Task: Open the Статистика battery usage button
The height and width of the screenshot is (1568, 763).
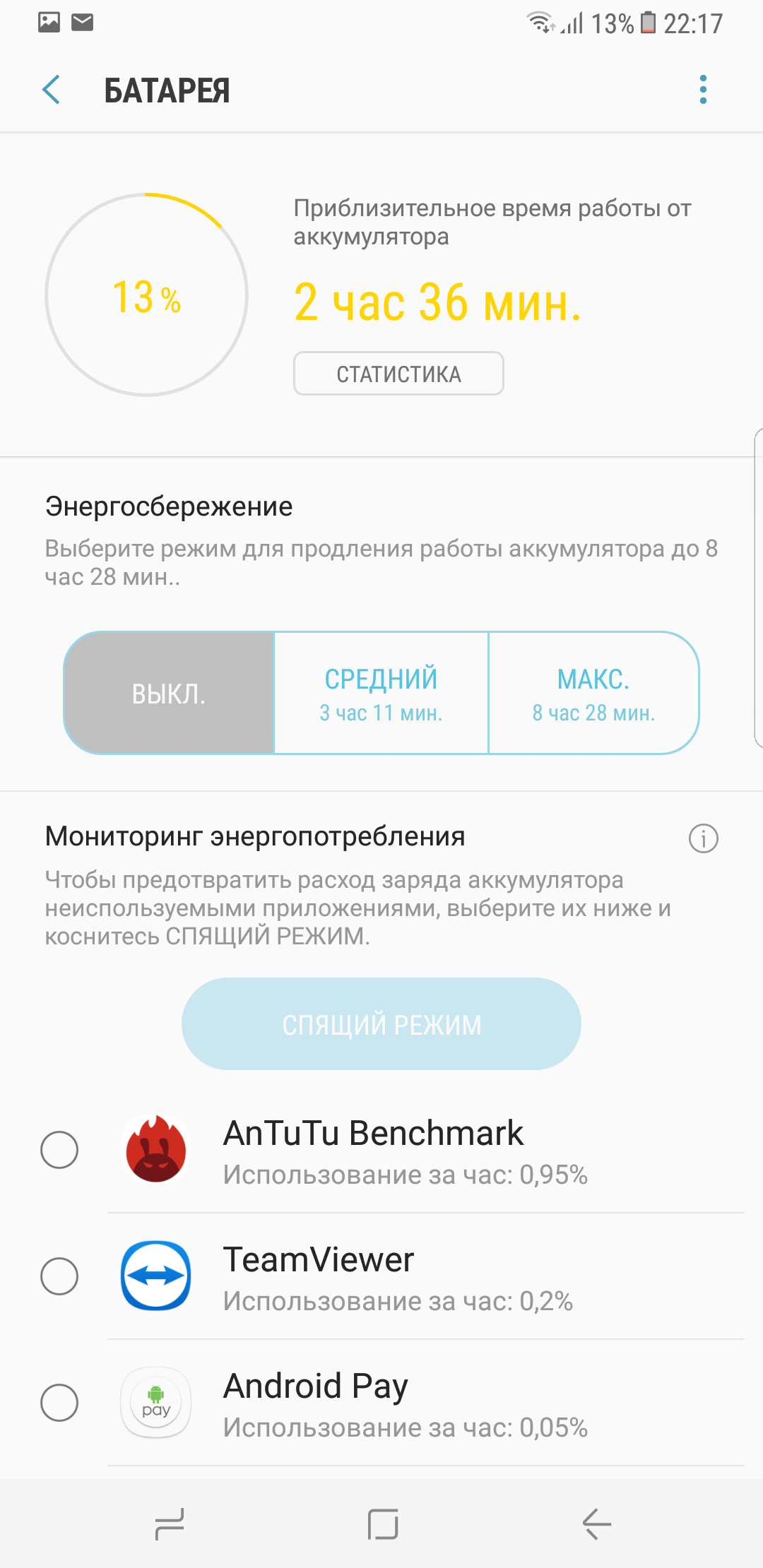Action: click(398, 374)
